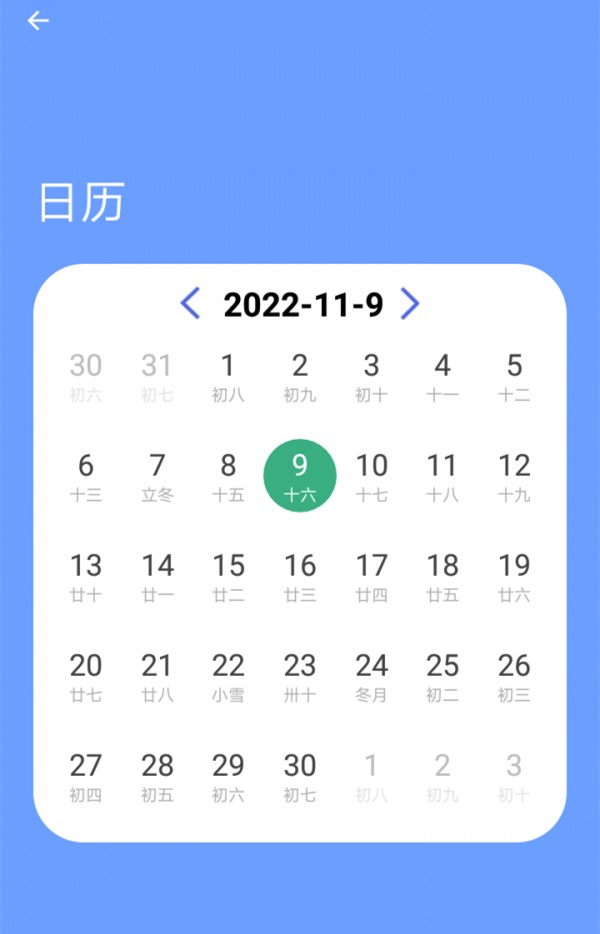Screen dimensions: 600x934
Task: Select November 1 in the calendar
Action: pos(228,376)
